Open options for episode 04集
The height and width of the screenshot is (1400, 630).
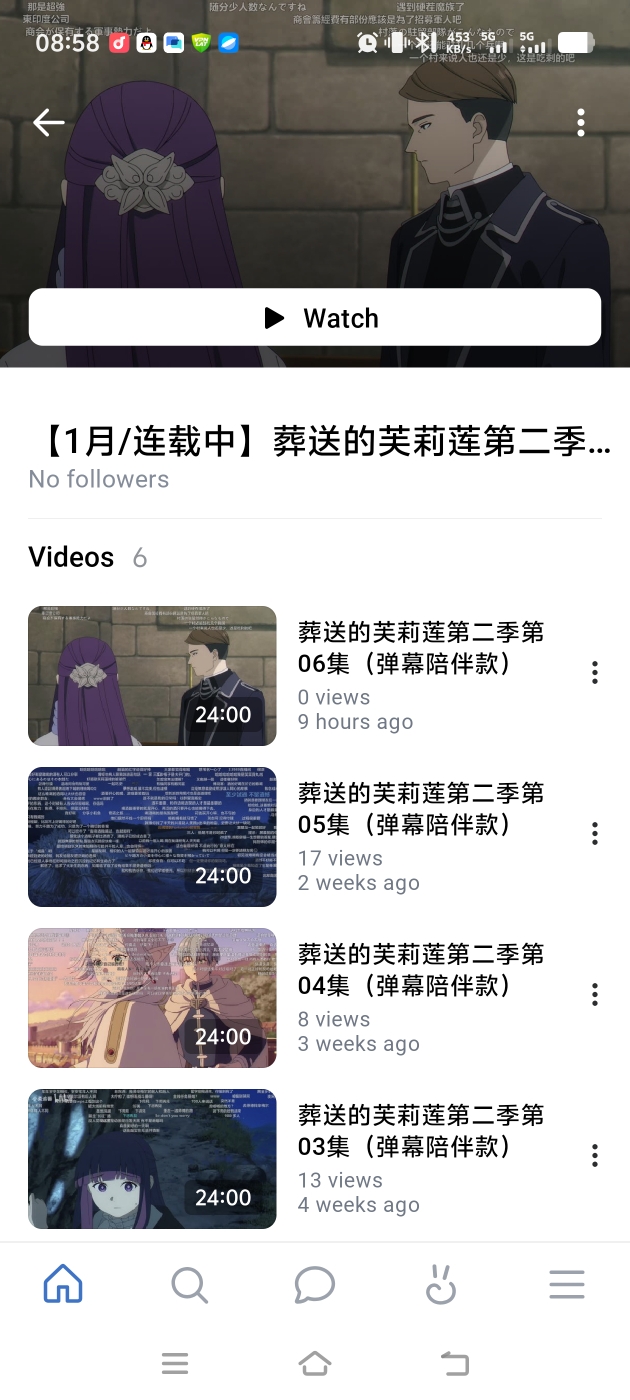tap(595, 995)
